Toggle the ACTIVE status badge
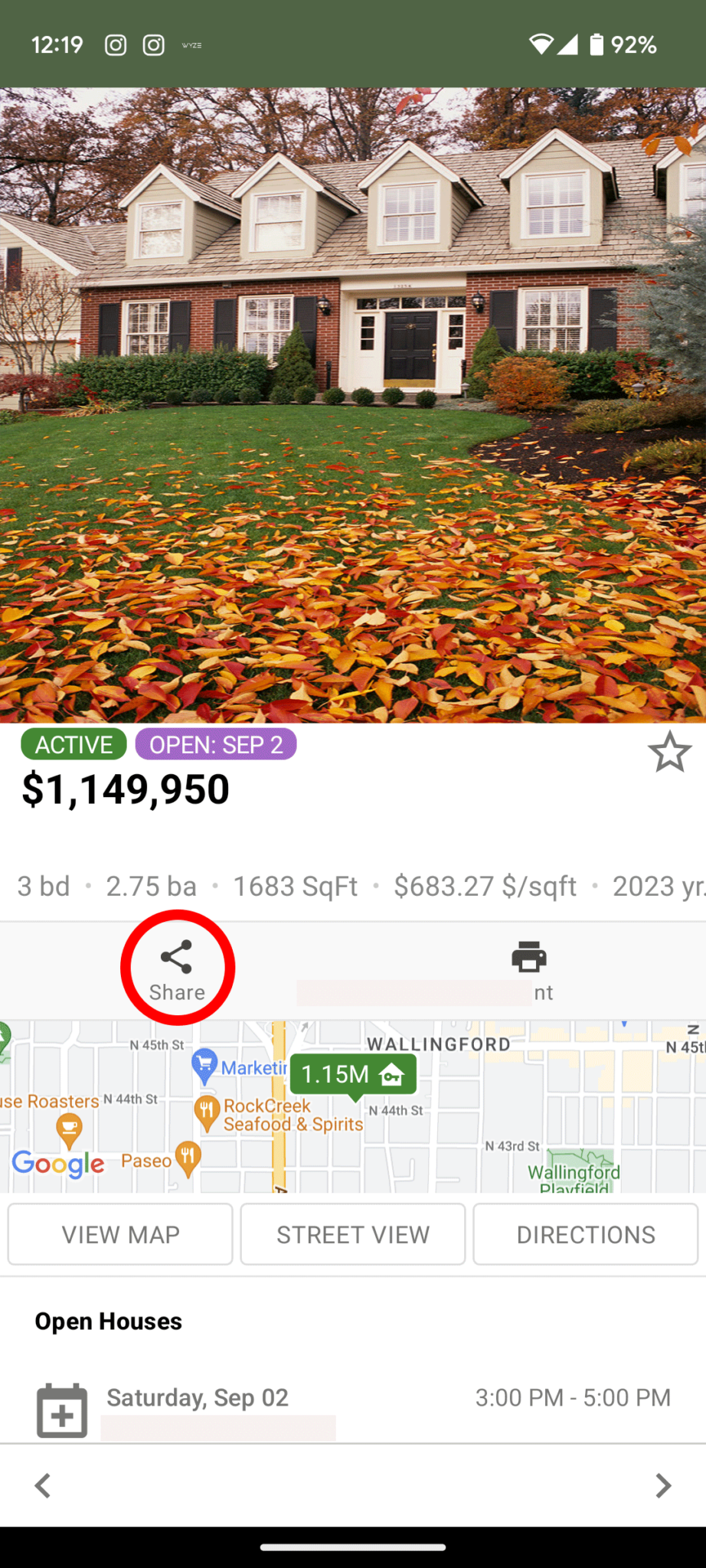The height and width of the screenshot is (1568, 706). click(74, 743)
